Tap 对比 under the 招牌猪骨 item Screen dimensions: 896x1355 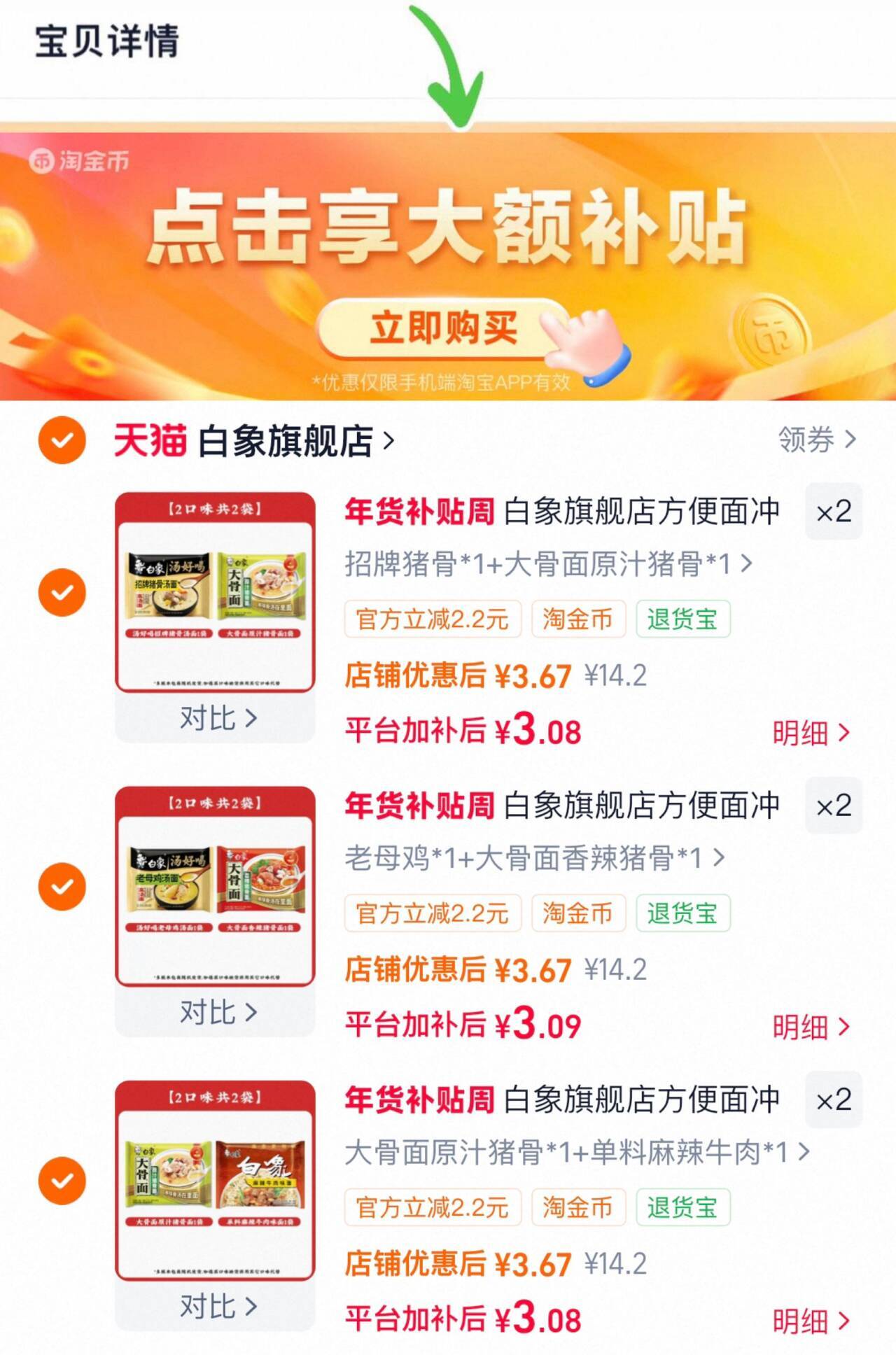pos(217,718)
